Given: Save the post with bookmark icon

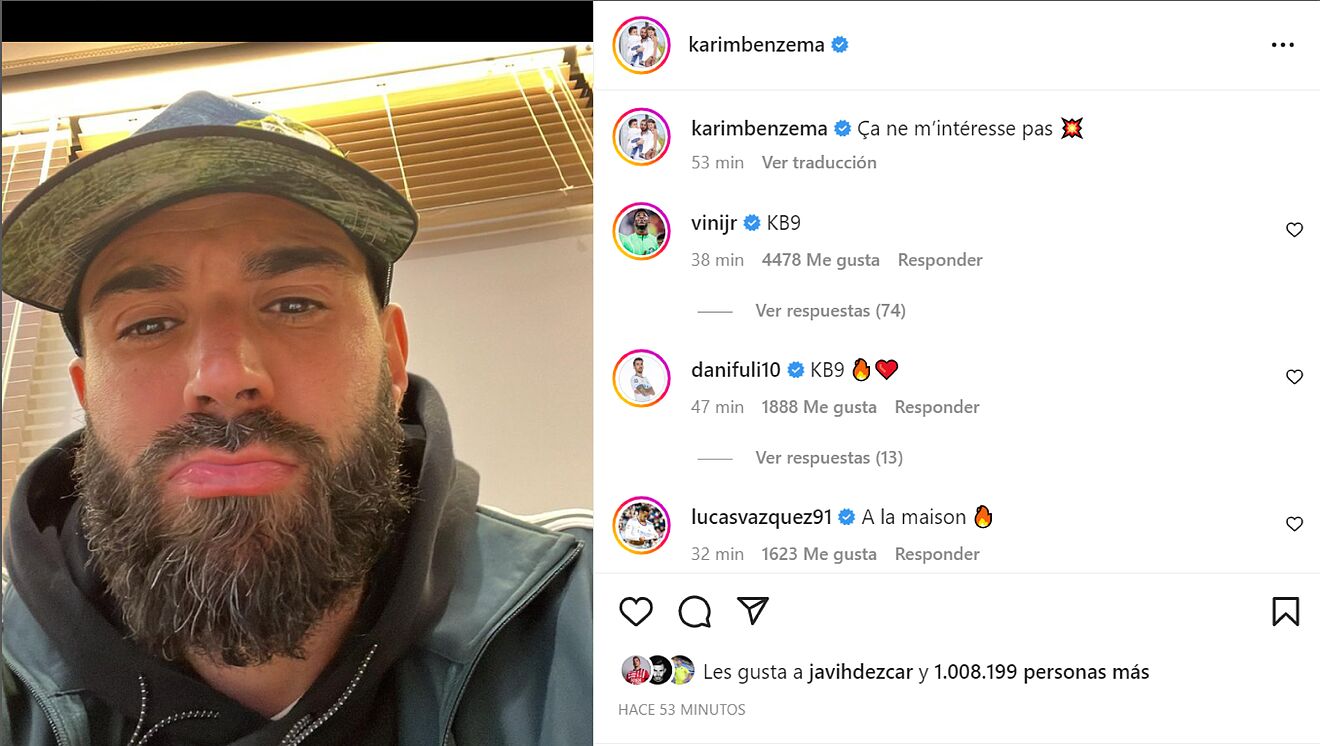Looking at the screenshot, I should (1285, 611).
